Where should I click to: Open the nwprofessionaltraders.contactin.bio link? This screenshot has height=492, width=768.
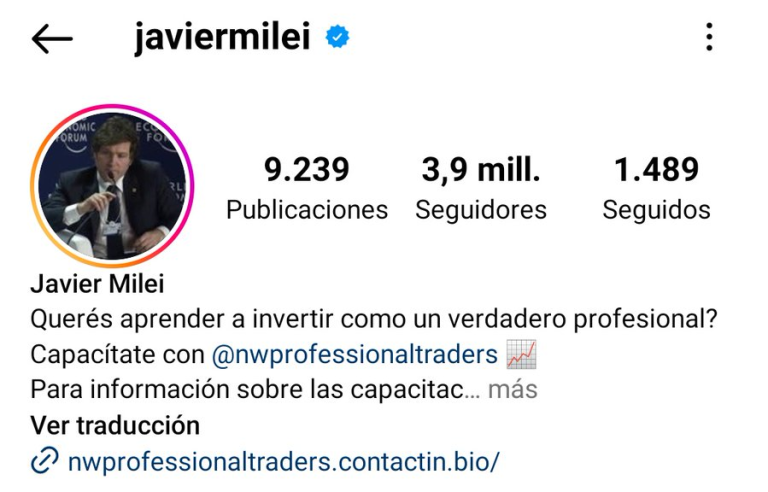282,462
